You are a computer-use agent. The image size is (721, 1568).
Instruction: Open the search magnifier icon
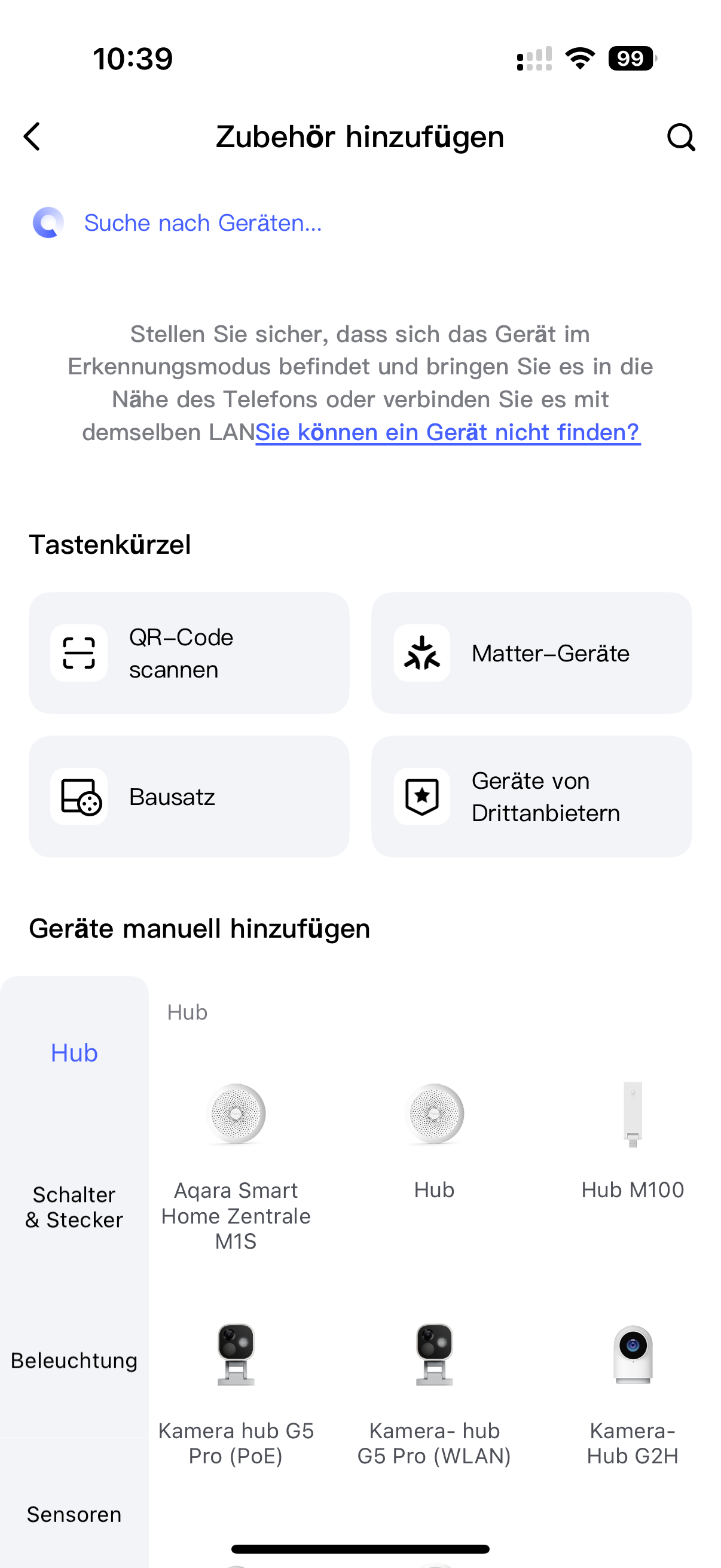click(x=680, y=137)
